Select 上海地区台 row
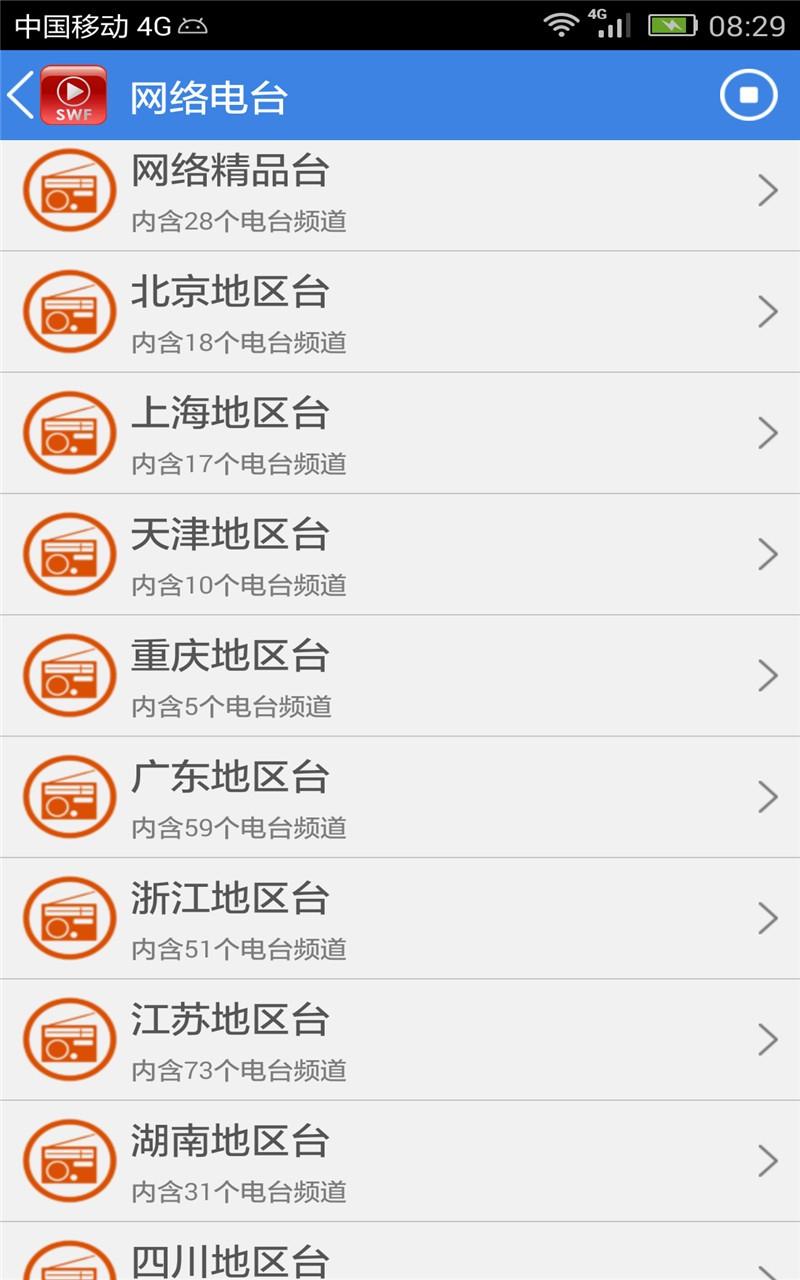Image resolution: width=800 pixels, height=1280 pixels. click(x=400, y=433)
